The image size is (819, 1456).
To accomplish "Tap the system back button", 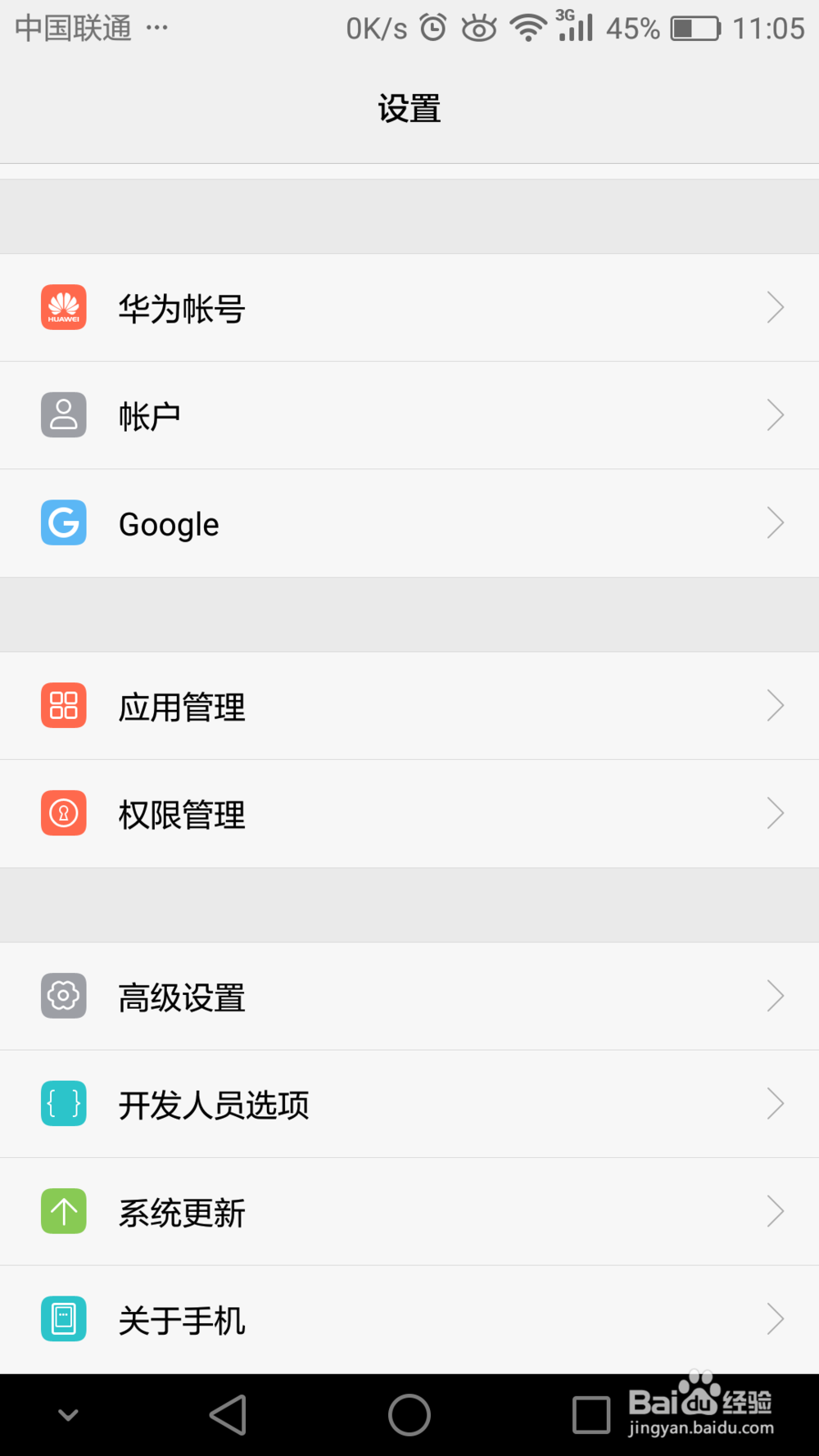I will [229, 1414].
